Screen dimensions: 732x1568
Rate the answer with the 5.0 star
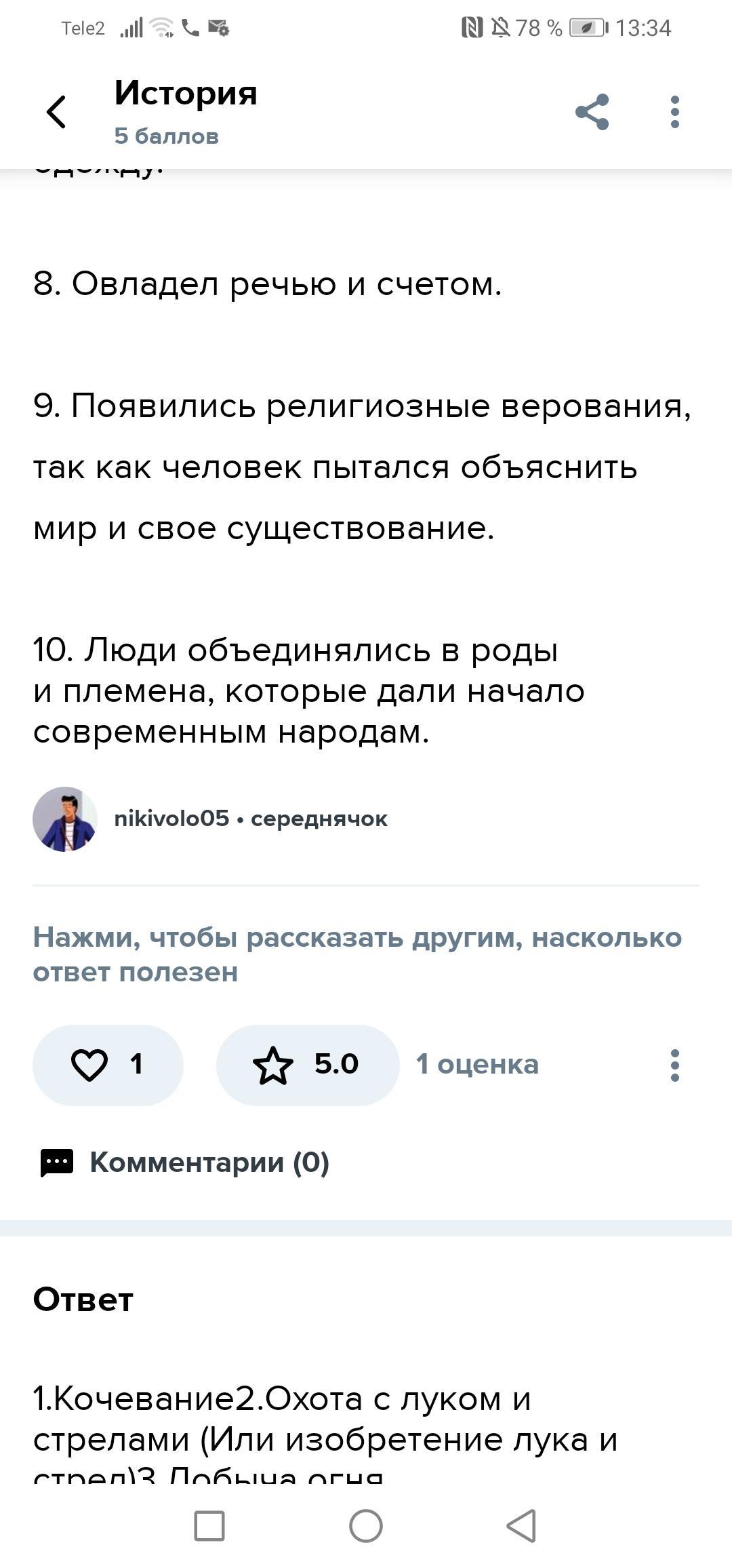[x=308, y=1065]
